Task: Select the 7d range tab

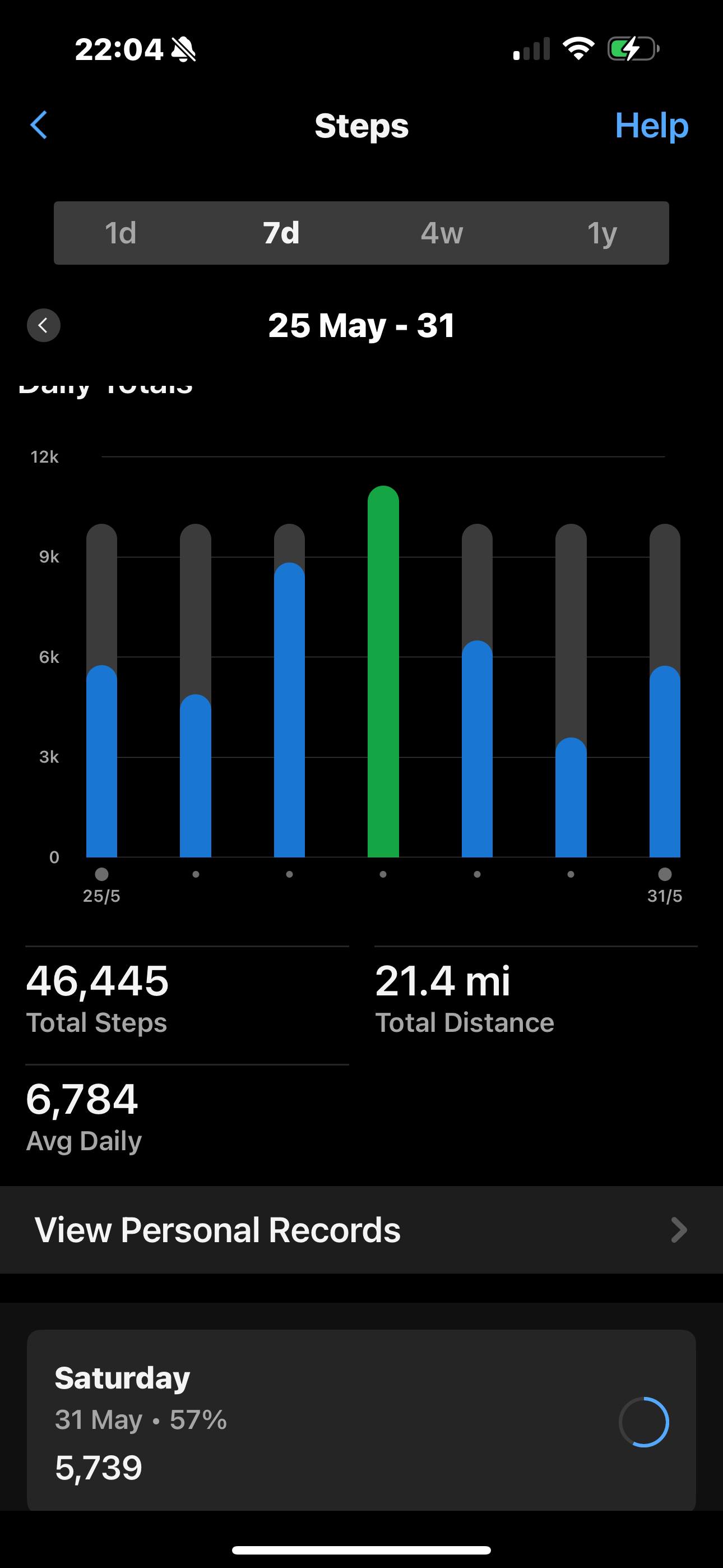Action: [281, 233]
